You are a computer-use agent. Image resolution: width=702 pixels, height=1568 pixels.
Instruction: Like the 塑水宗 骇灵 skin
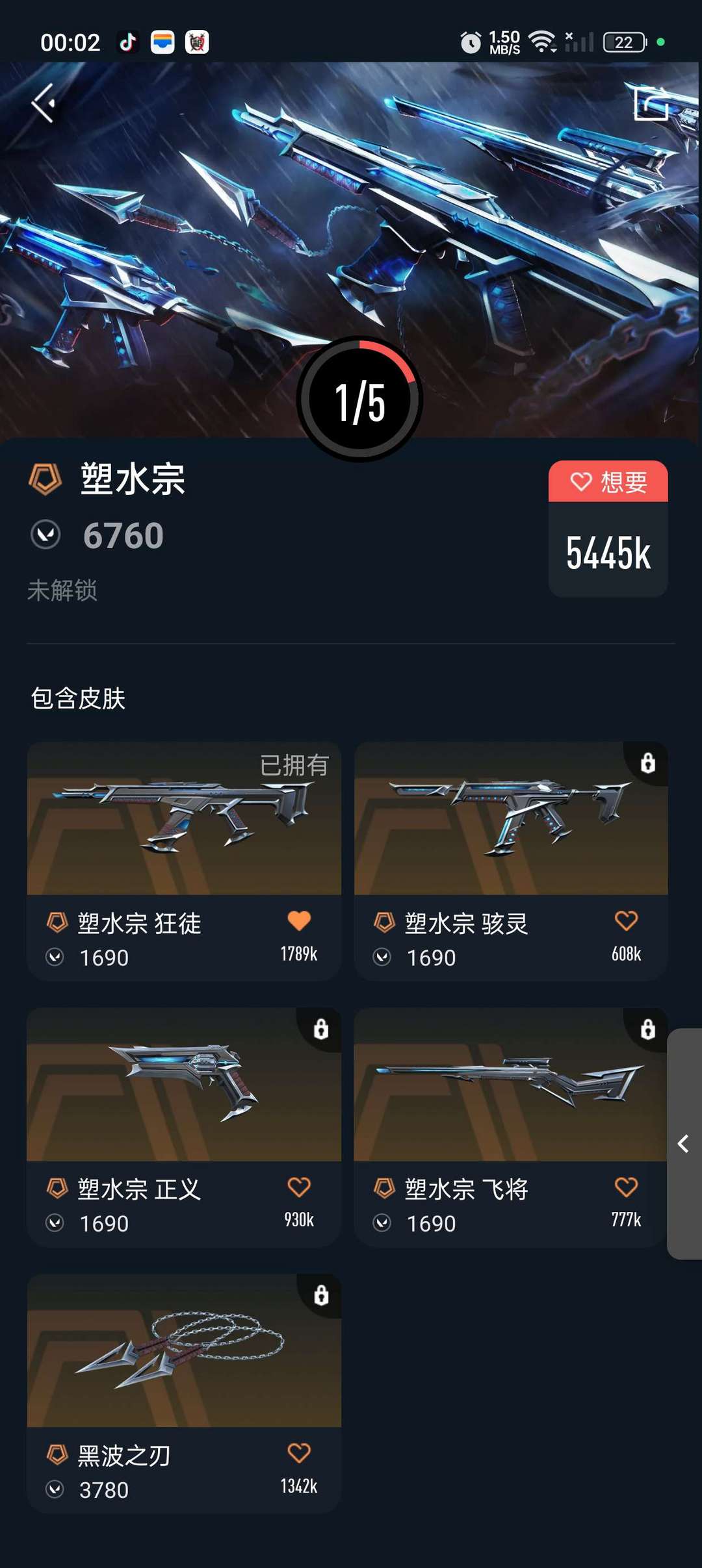626,920
